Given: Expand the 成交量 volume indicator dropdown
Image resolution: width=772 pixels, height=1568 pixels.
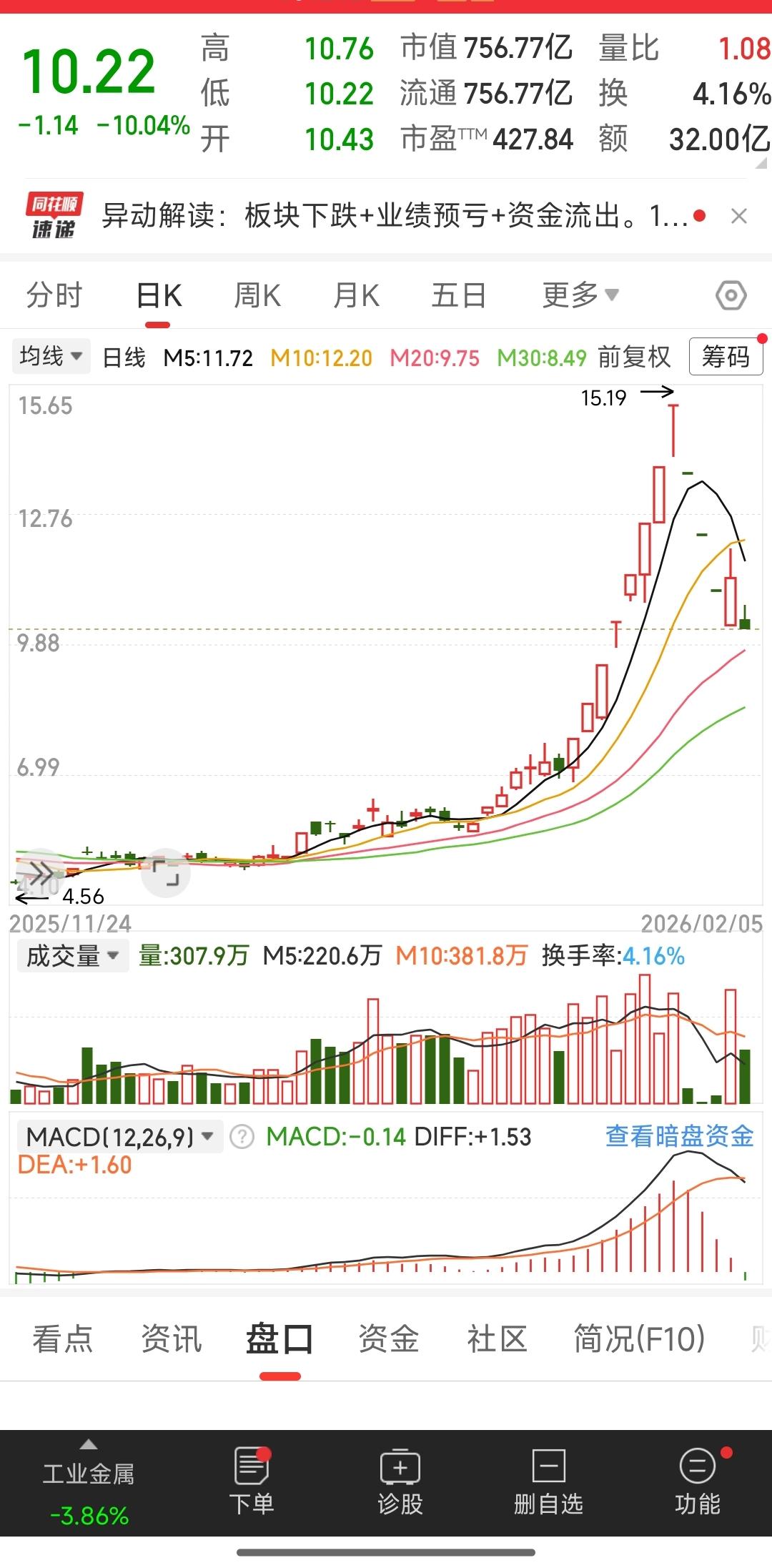Looking at the screenshot, I should coord(71,956).
